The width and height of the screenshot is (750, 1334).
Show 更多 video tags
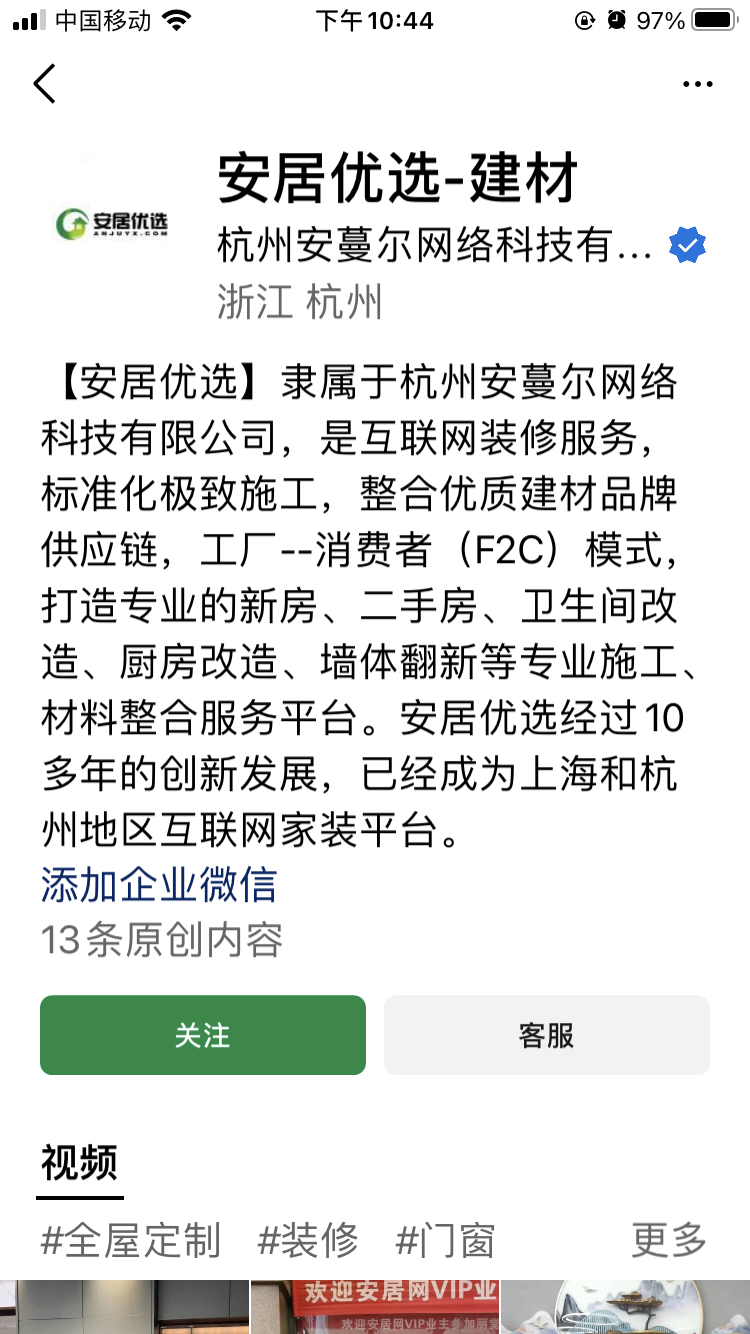[668, 1240]
